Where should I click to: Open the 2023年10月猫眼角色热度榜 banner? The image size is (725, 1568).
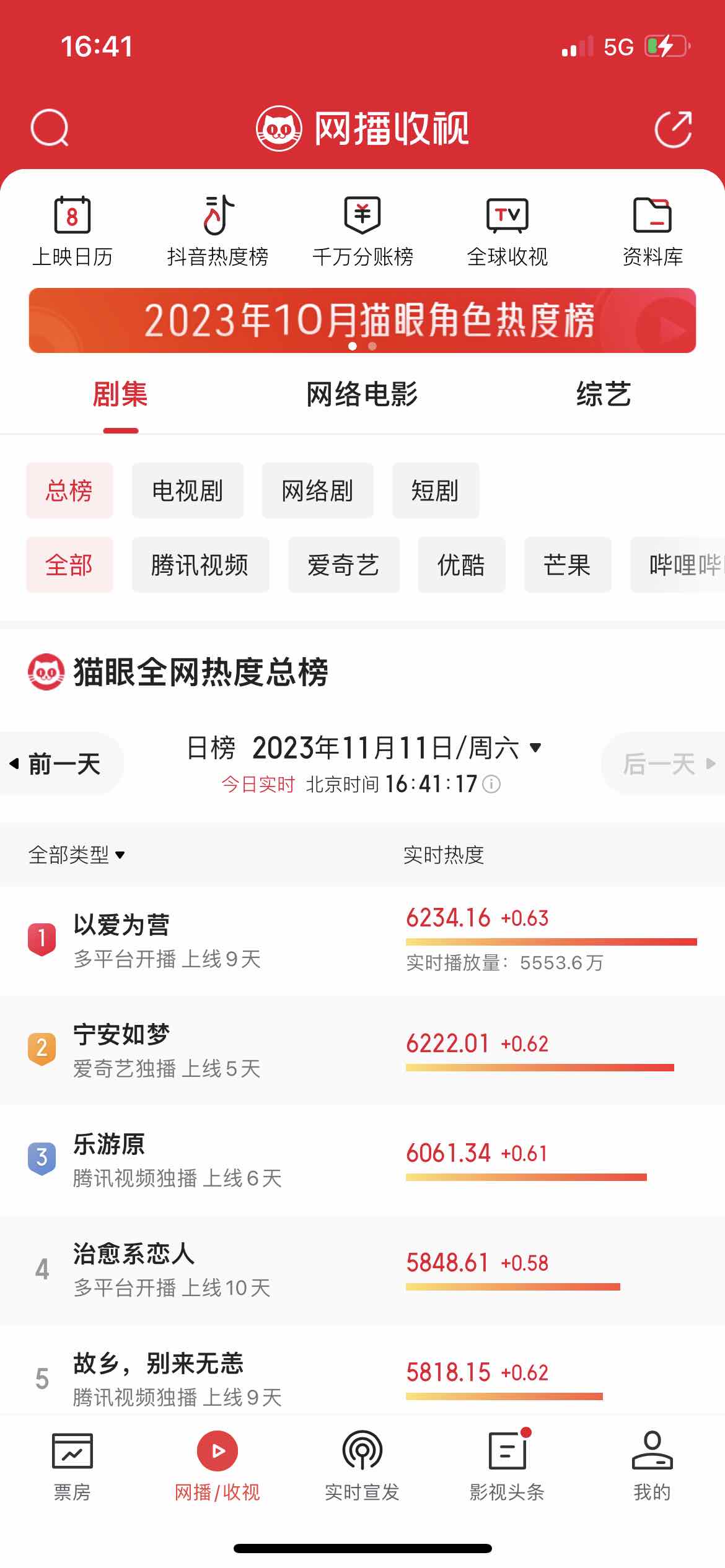click(x=362, y=321)
